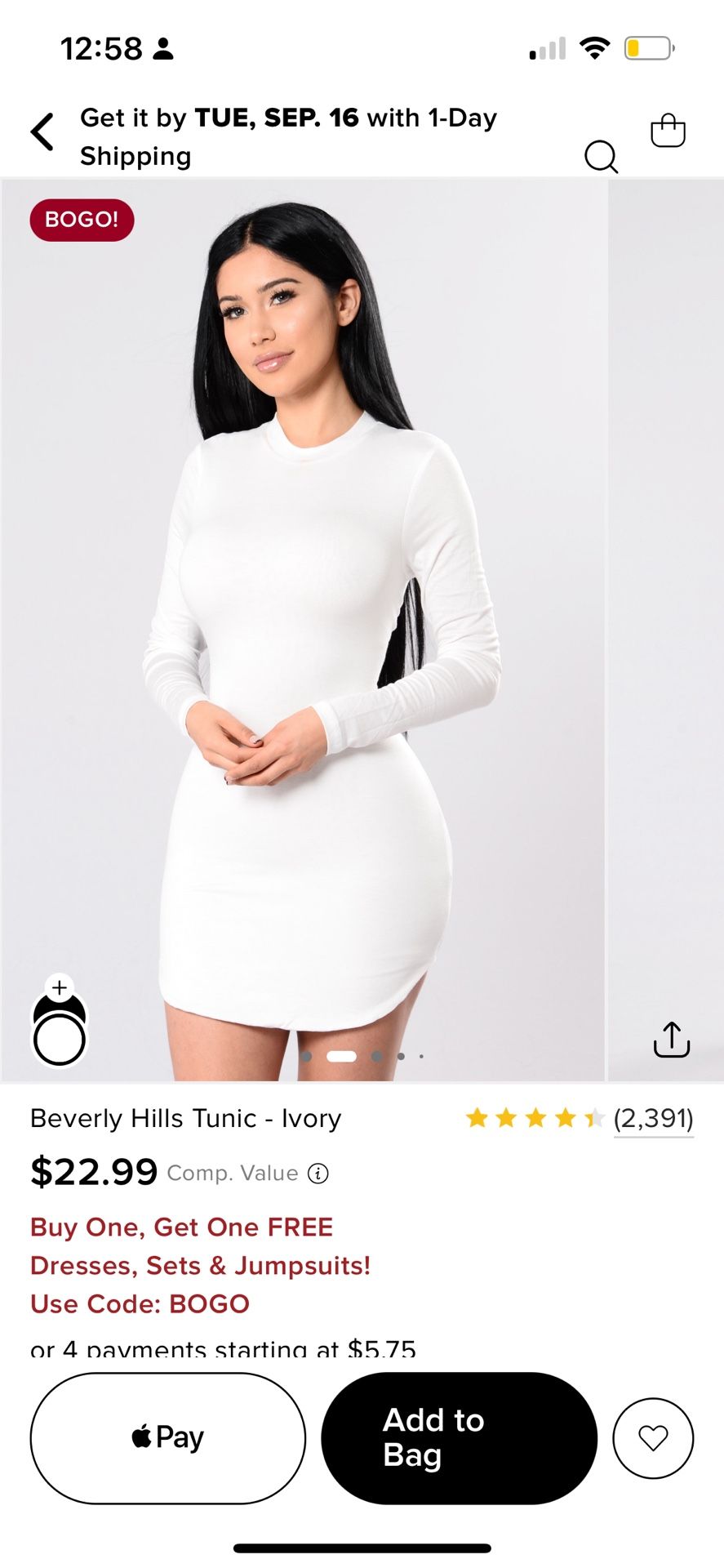Buy with Apple Pay
The height and width of the screenshot is (1568, 724).
(x=168, y=1437)
